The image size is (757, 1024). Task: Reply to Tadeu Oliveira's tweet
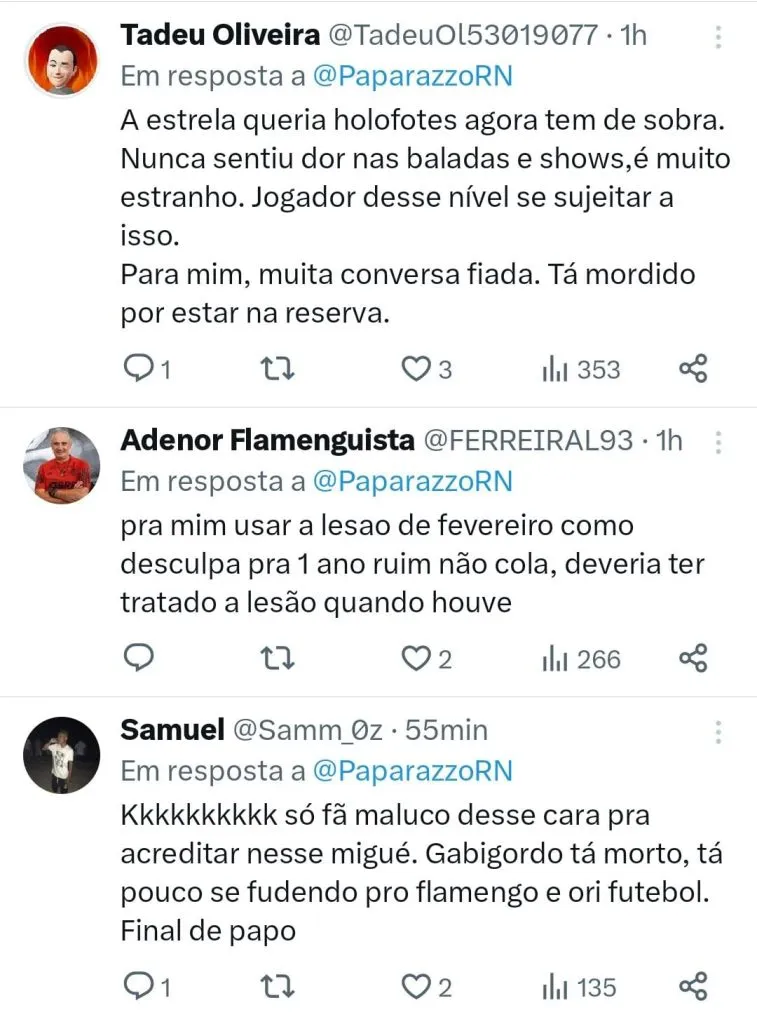point(138,370)
